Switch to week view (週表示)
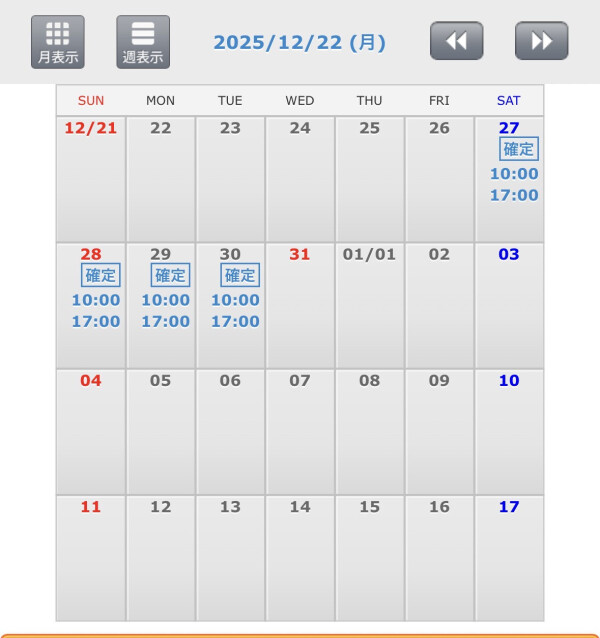The height and width of the screenshot is (638, 600). (143, 42)
